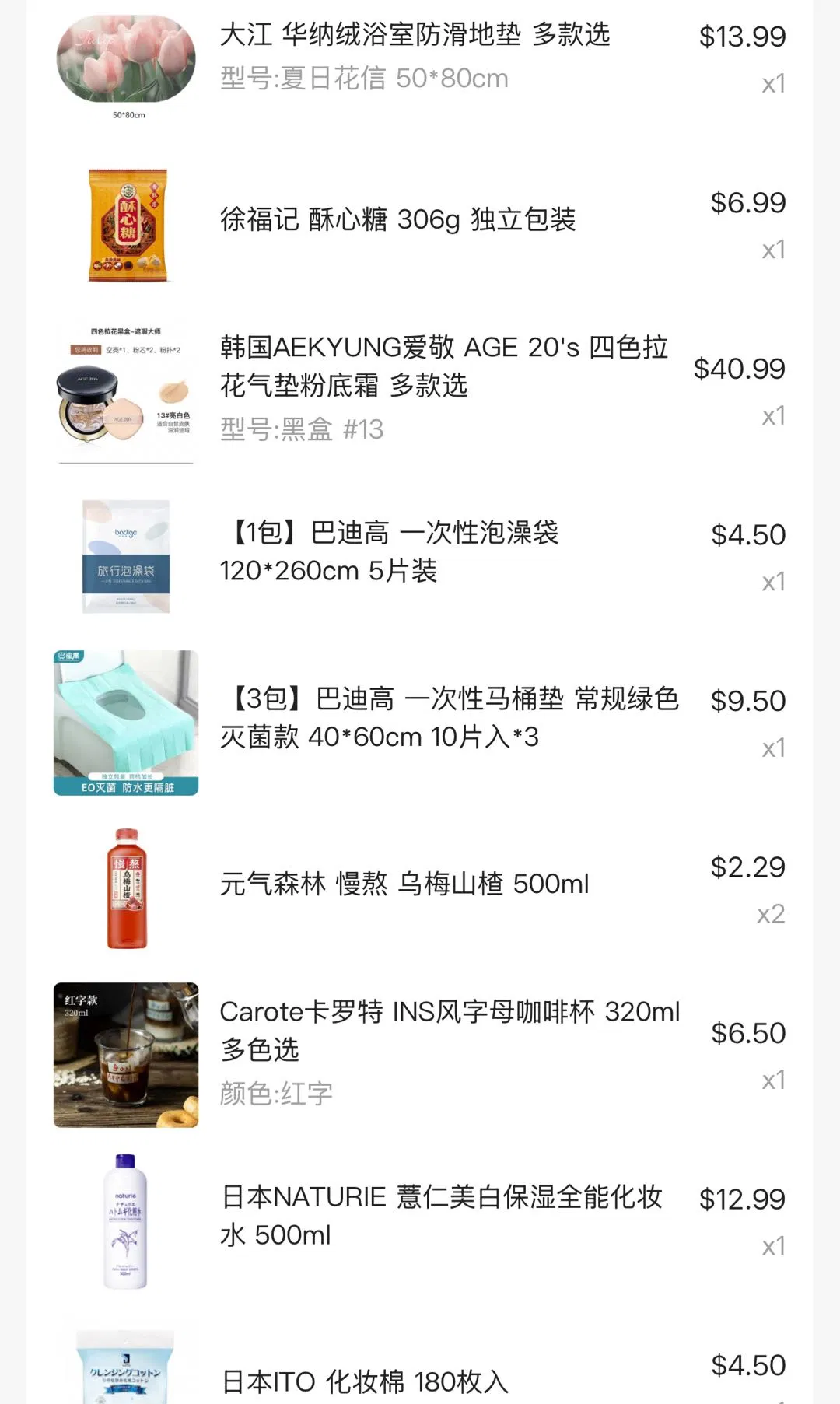View the 徐福记 酥心糖 306g product
This screenshot has height=1404, width=840.
(x=397, y=220)
